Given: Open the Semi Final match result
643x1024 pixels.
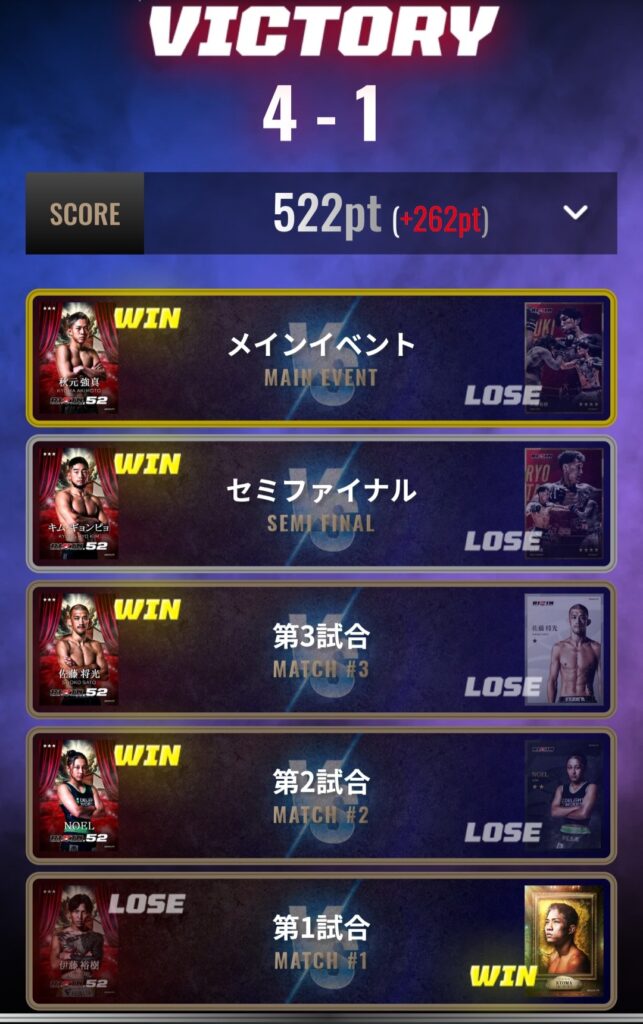Looking at the screenshot, I should click(x=321, y=504).
